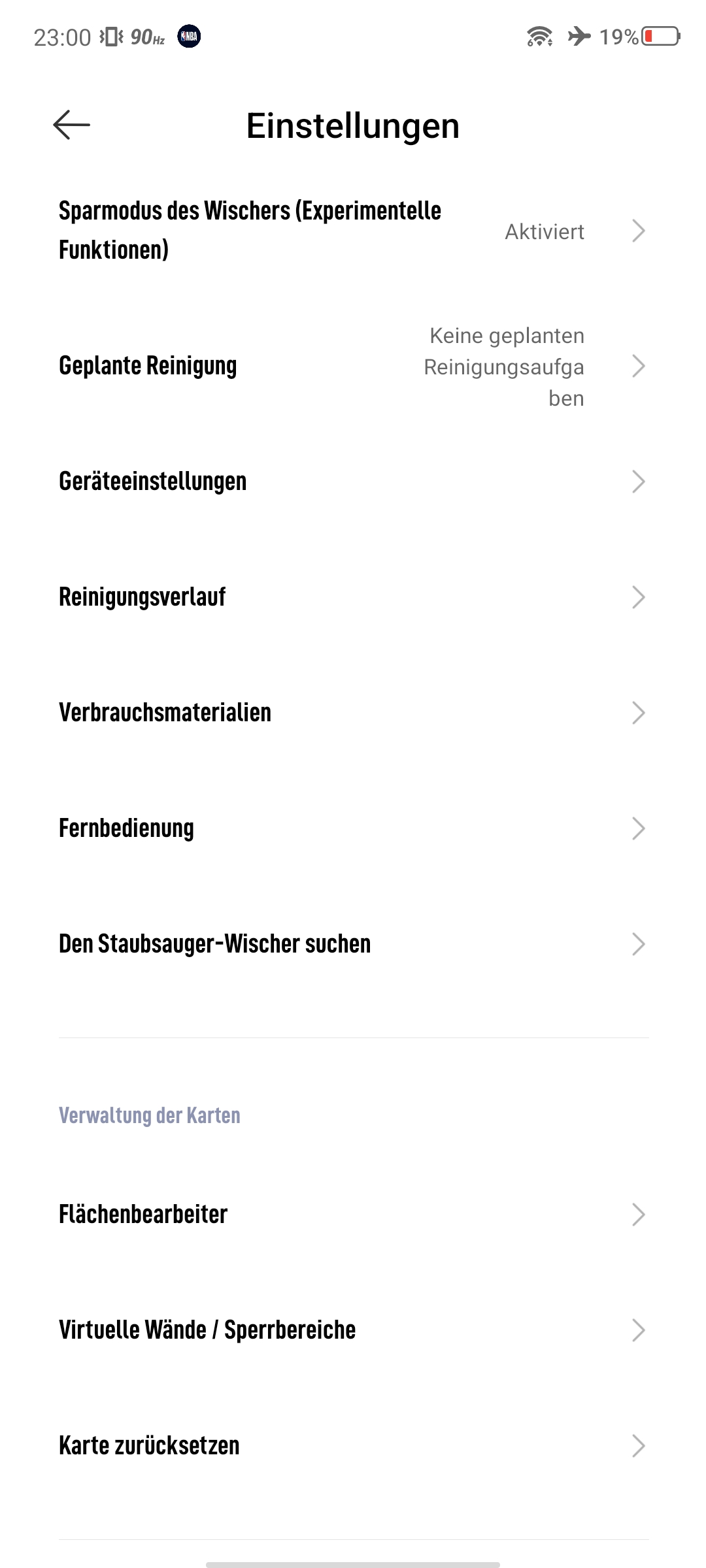Open Verbrauchsmaterialien
Image resolution: width=706 pixels, height=1568 pixels.
pyautogui.click(x=353, y=713)
